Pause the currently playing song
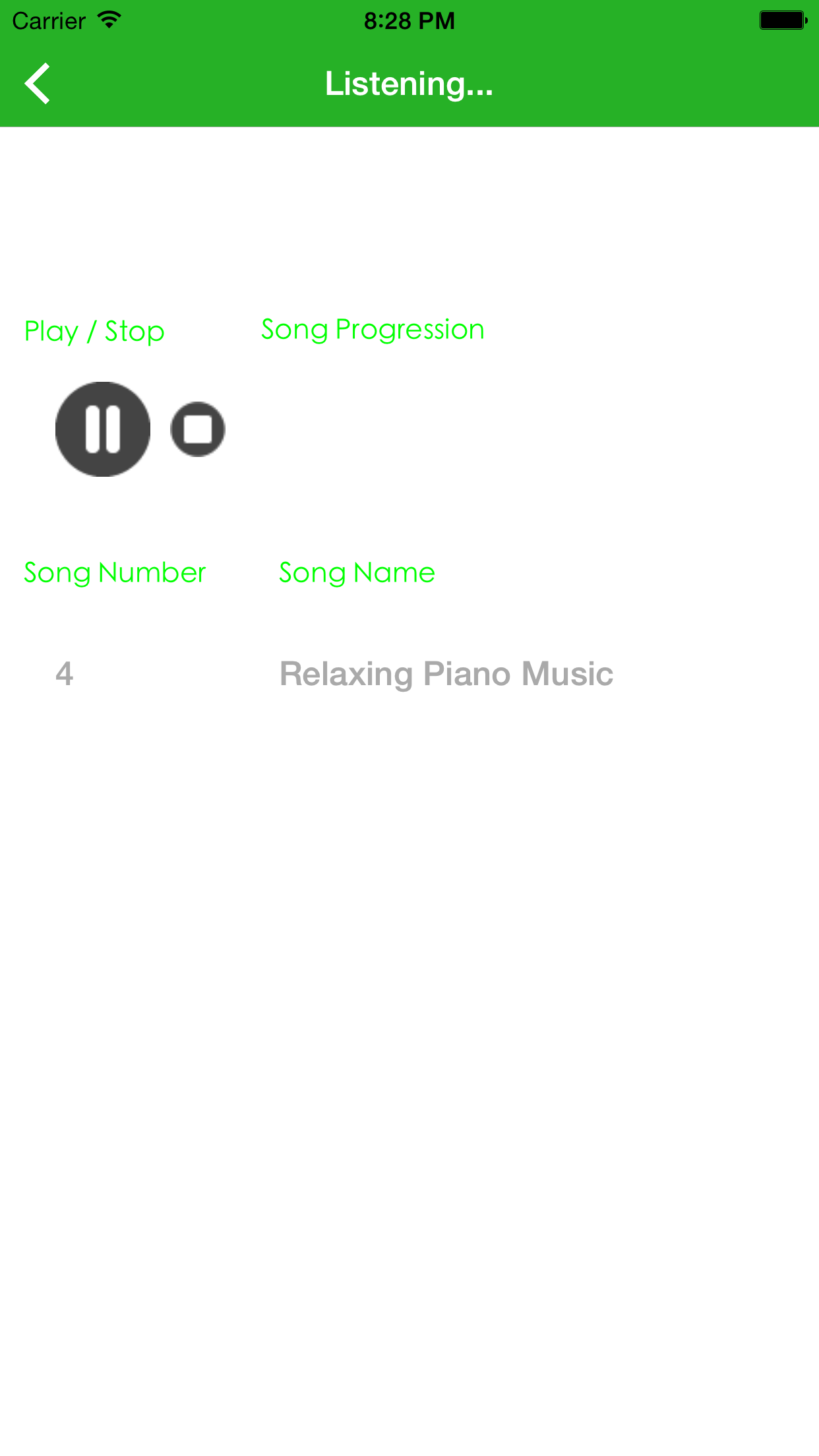Viewport: 819px width, 1456px height. [x=103, y=429]
